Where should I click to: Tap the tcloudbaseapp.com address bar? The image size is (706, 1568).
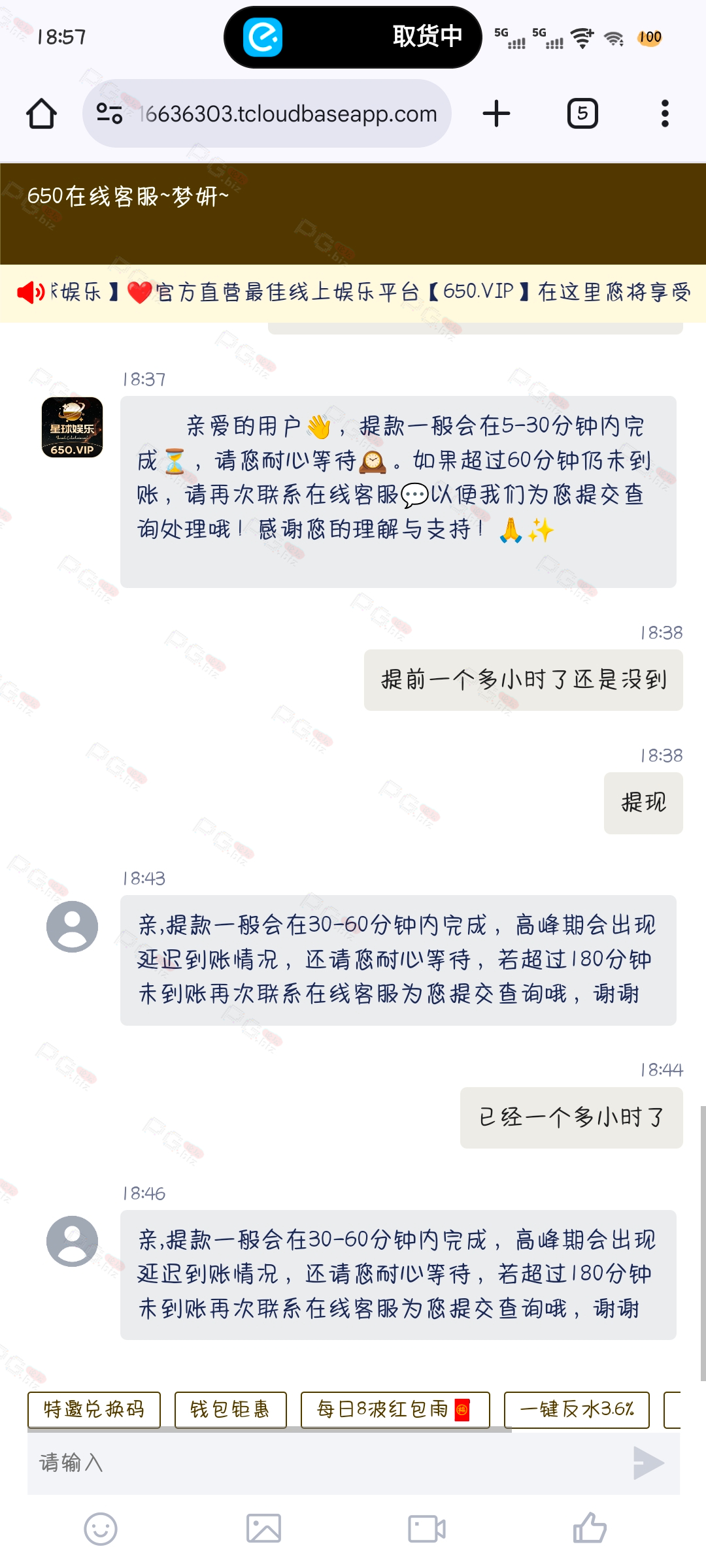coord(267,114)
